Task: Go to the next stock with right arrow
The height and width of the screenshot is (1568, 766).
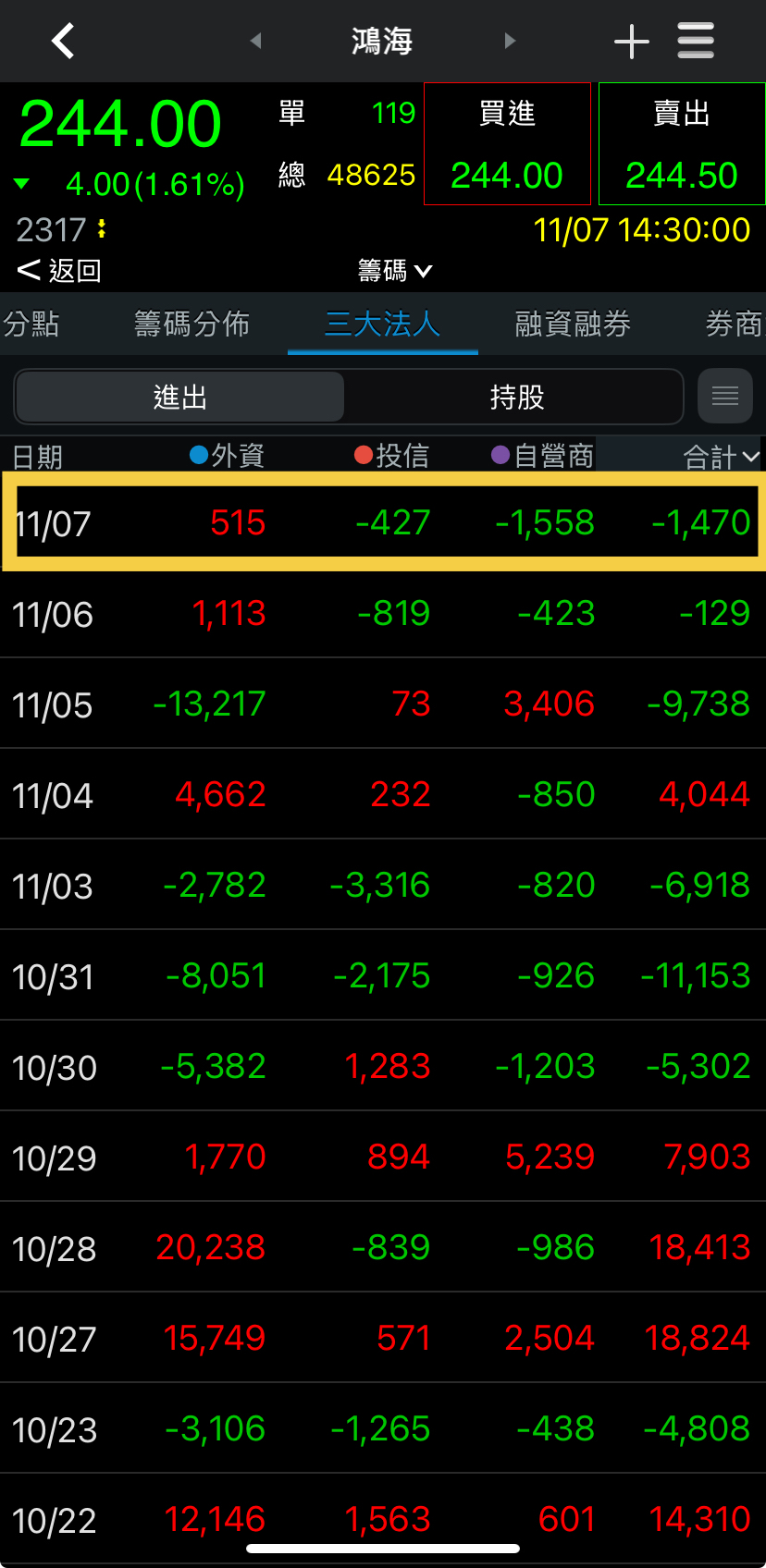Action: coord(510,41)
